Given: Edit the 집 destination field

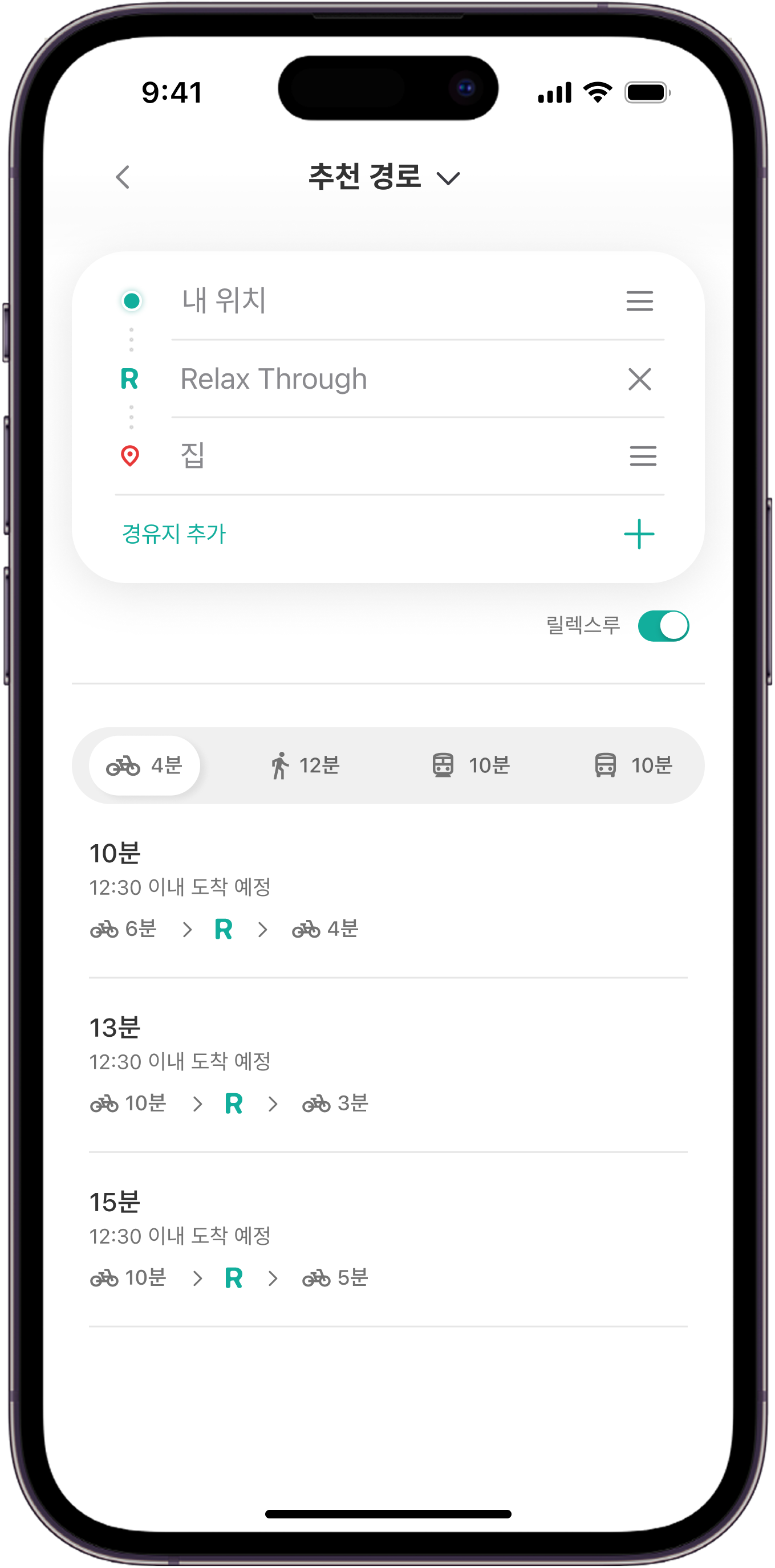Looking at the screenshot, I should point(366,455).
